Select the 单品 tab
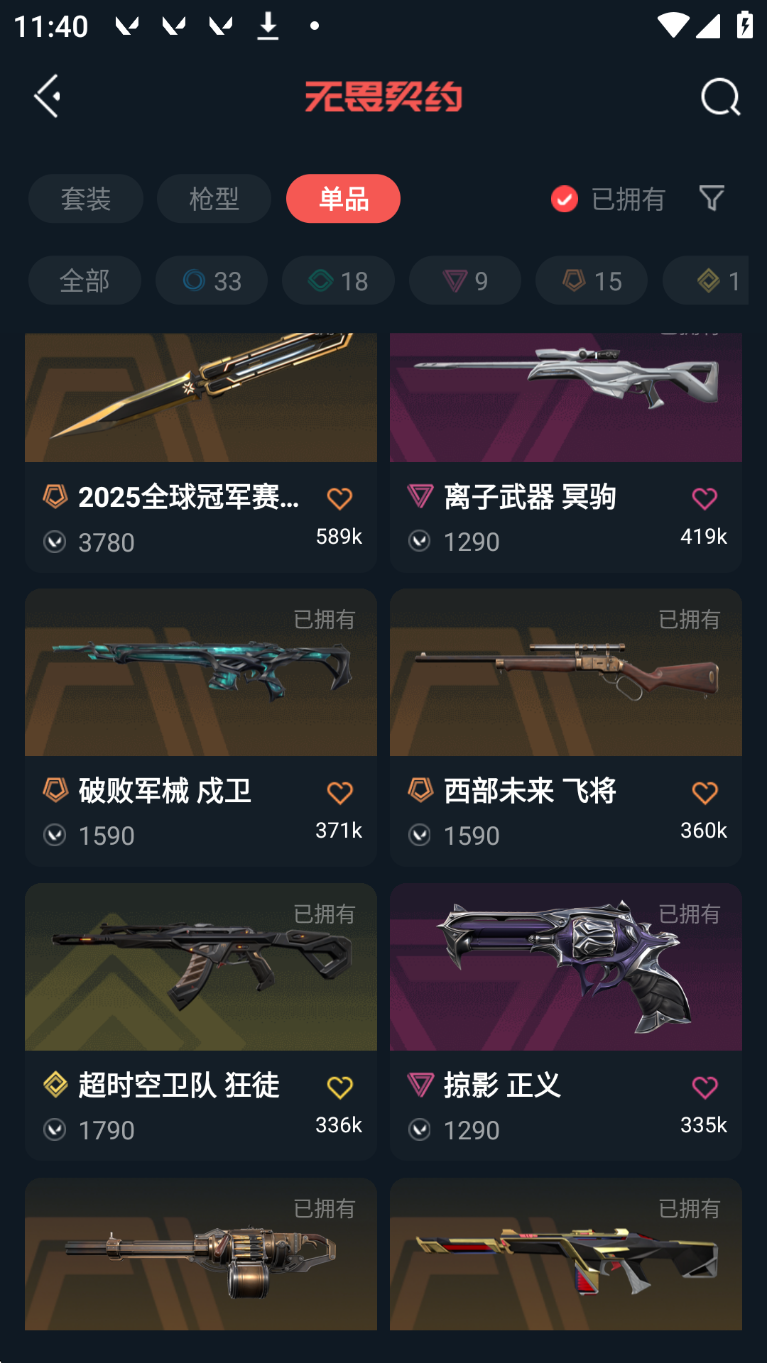Screen dimensions: 767x1363 (x=343, y=198)
